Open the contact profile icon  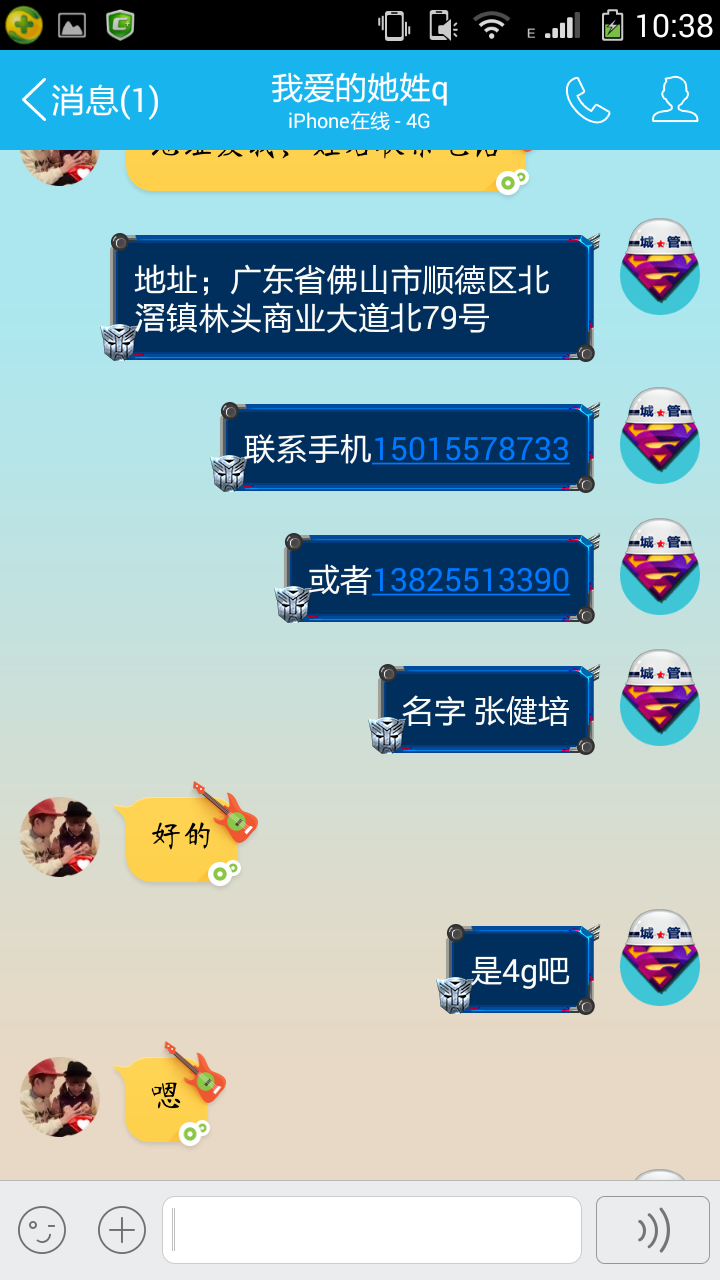[675, 100]
